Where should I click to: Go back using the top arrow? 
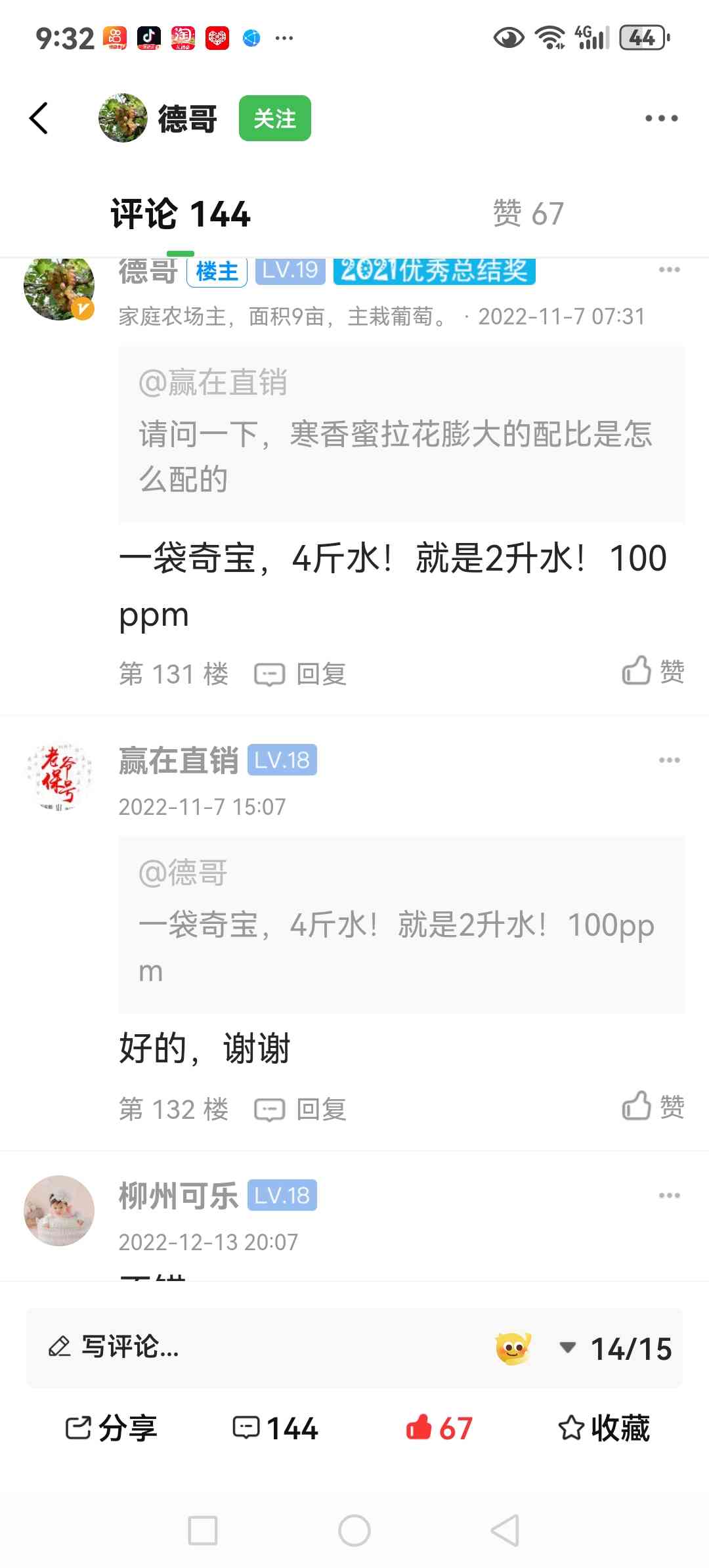(x=39, y=118)
